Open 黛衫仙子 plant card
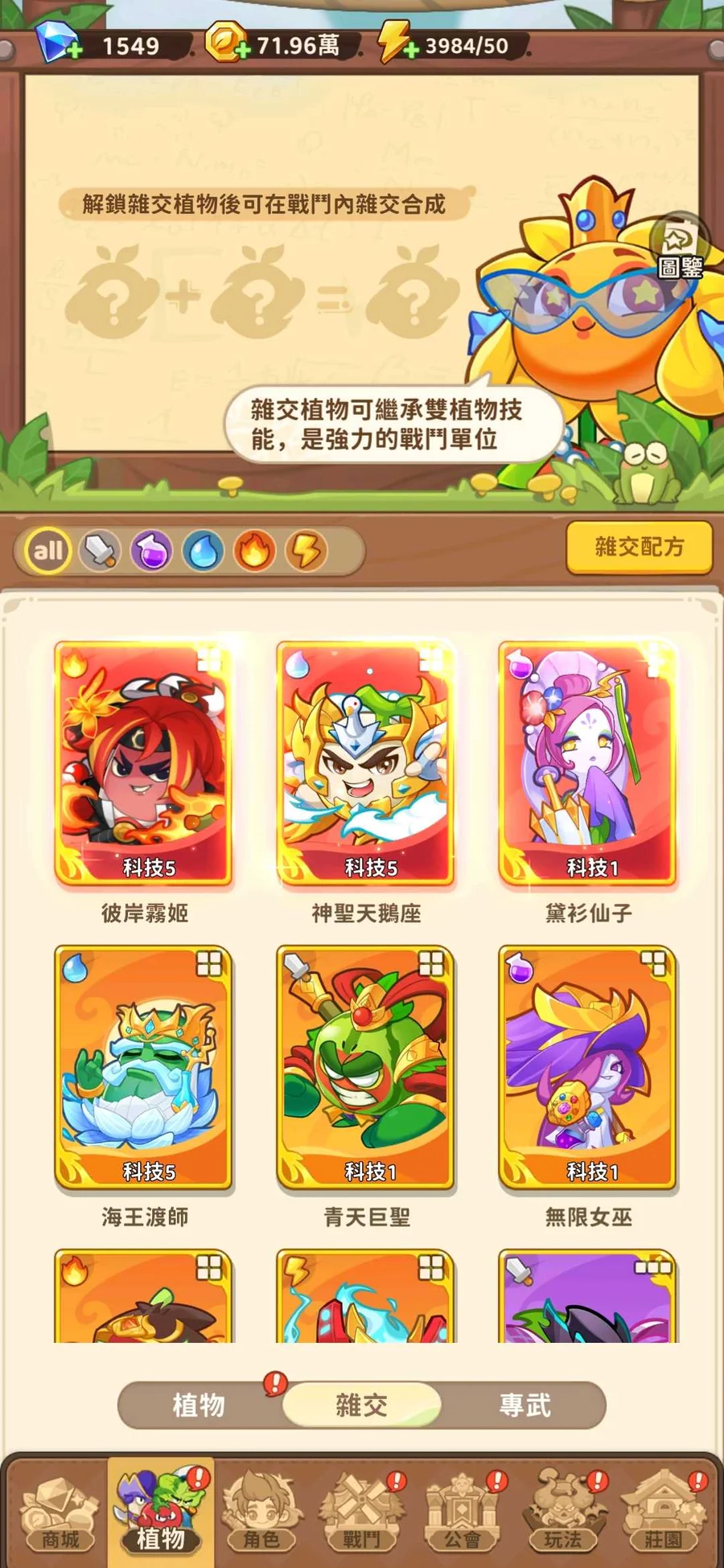 (588, 764)
